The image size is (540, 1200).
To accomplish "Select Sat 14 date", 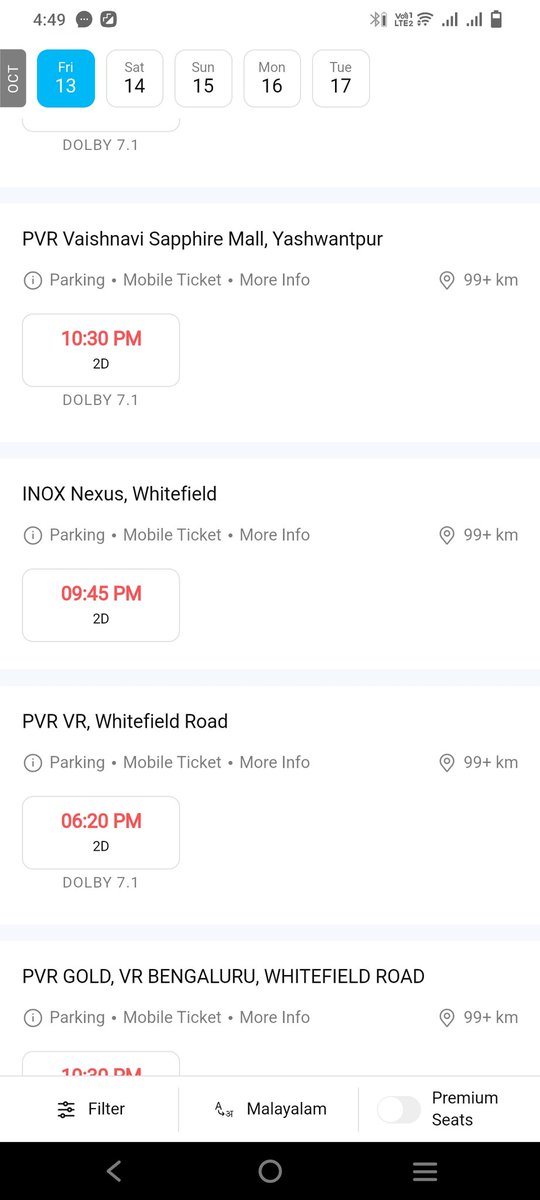I will (x=134, y=78).
